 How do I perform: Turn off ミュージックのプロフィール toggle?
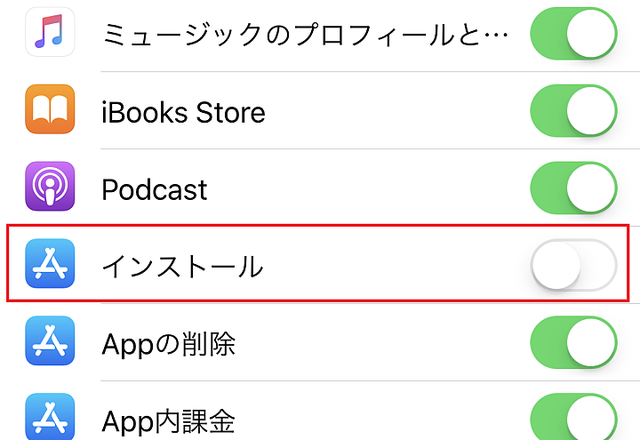[x=573, y=33]
